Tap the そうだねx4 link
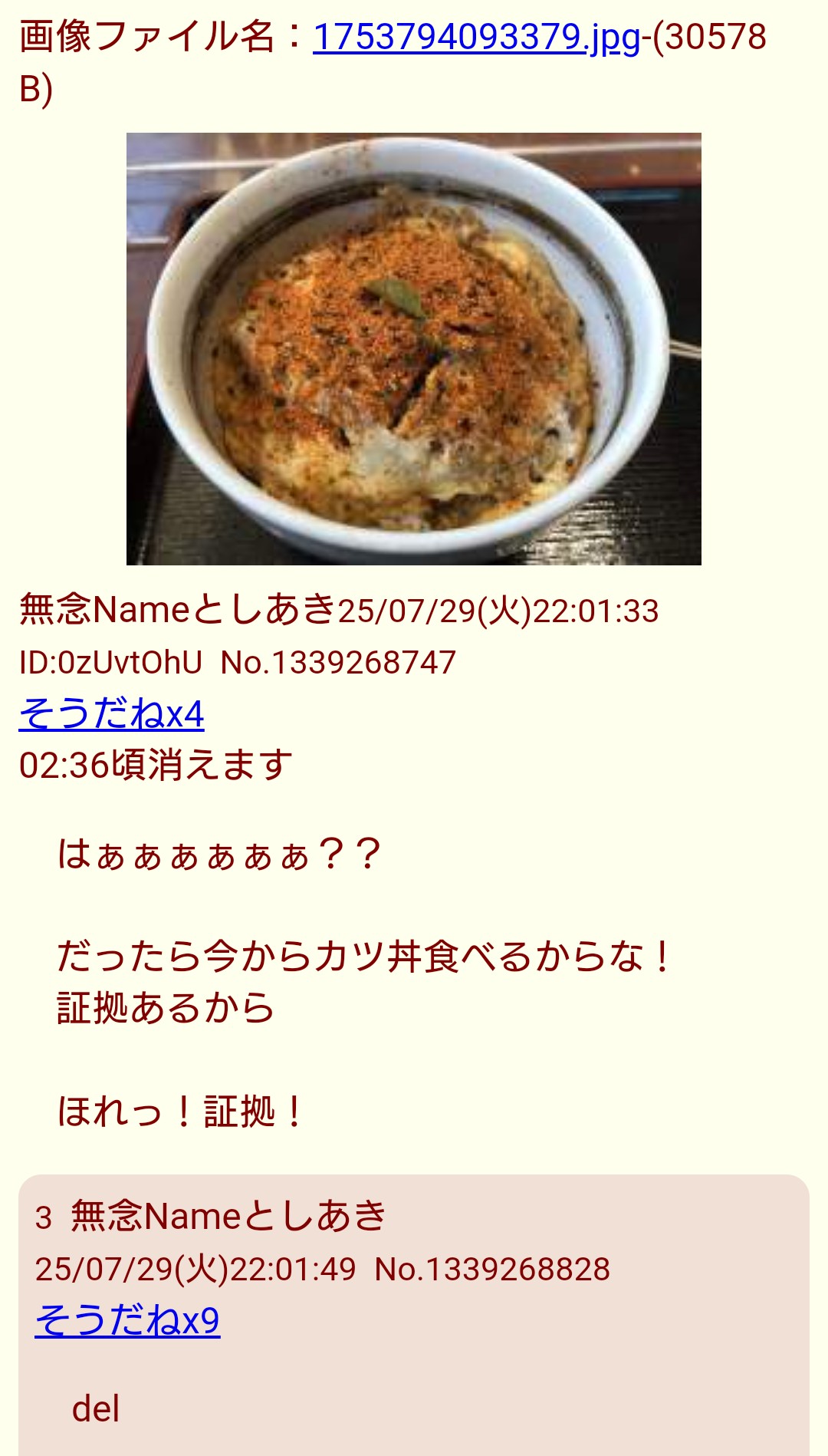The image size is (828, 1456). 112,713
